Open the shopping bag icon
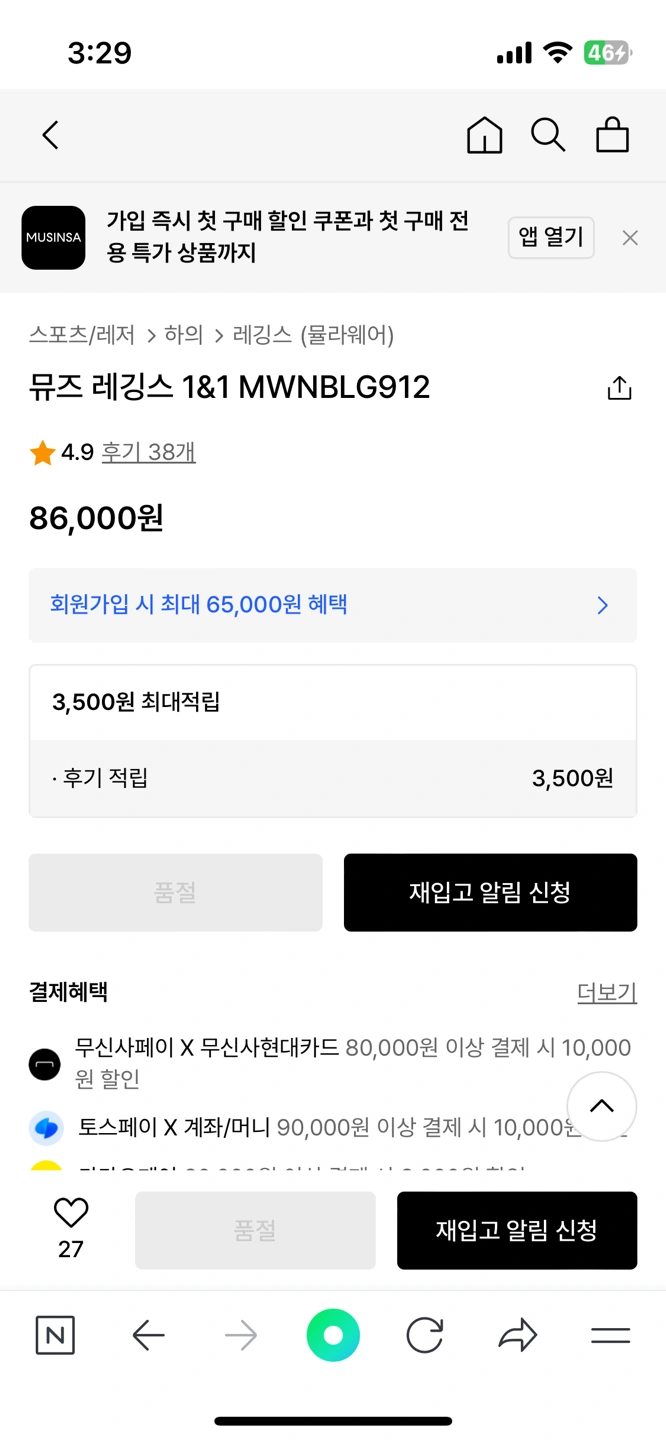 point(612,135)
